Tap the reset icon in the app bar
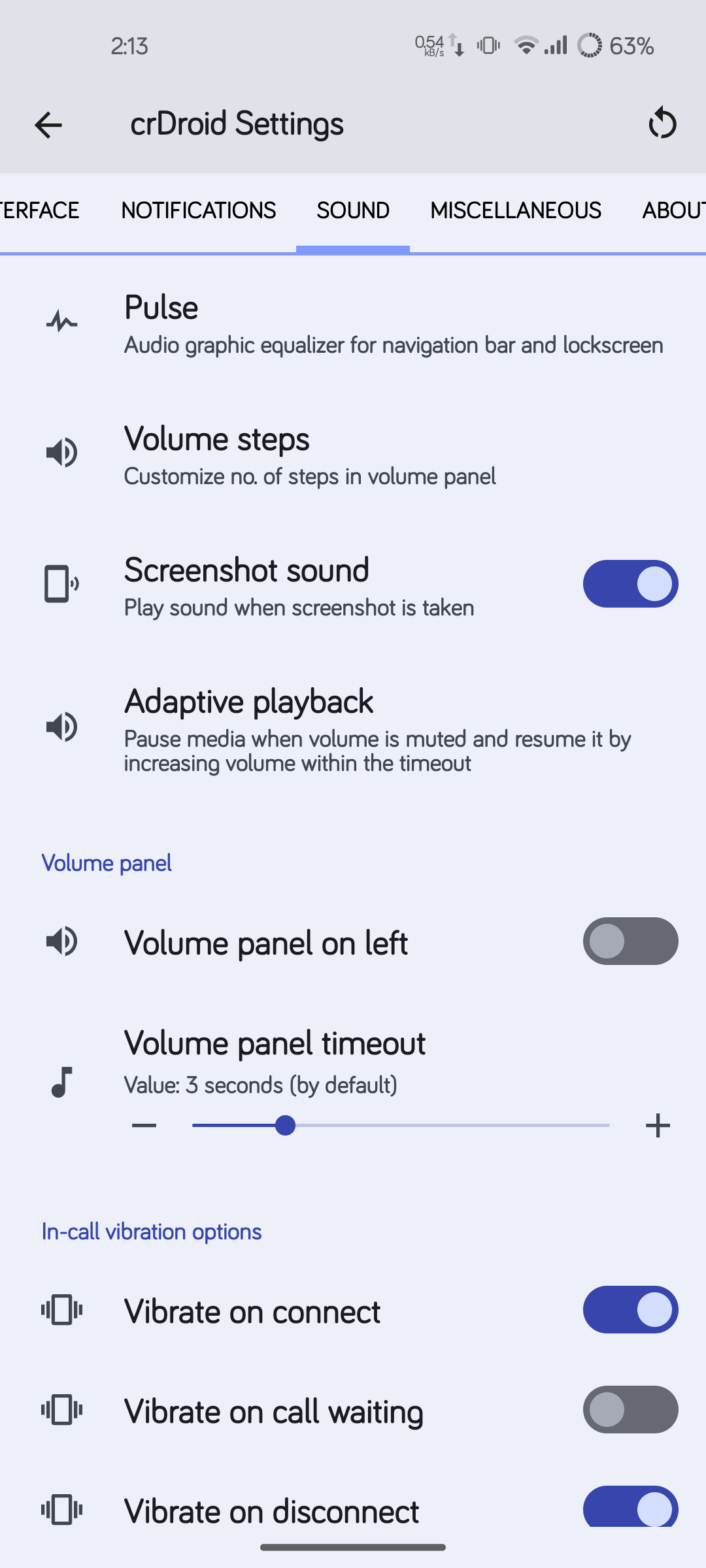Viewport: 706px width, 1568px height. click(662, 123)
